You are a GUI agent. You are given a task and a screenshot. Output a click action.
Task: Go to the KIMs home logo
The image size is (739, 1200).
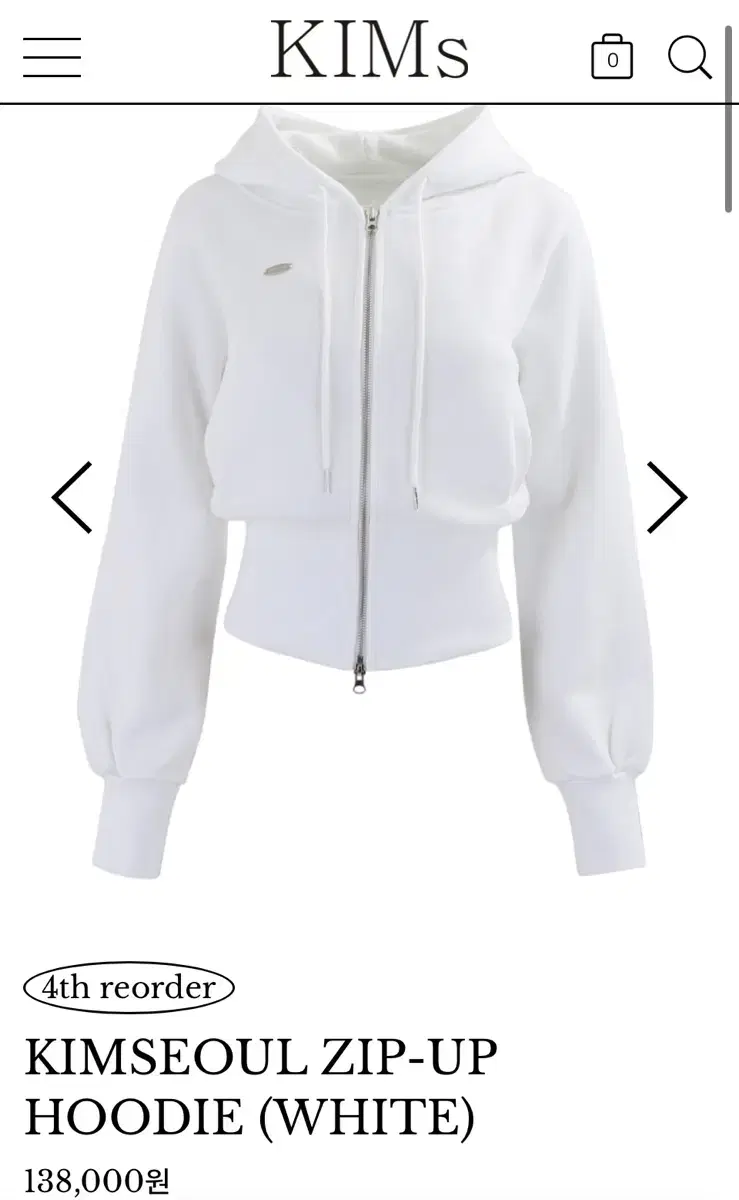click(x=369, y=52)
